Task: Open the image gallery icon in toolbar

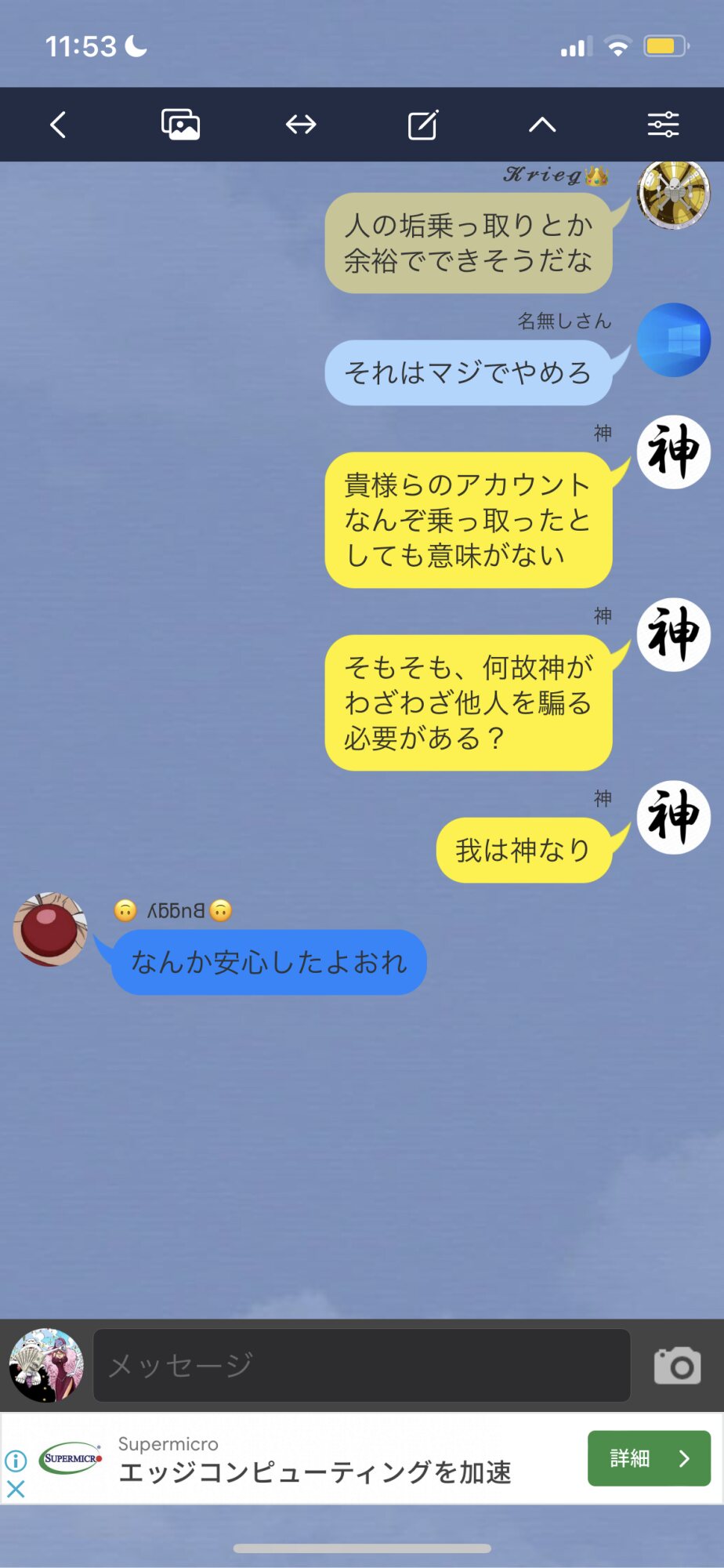Action: (x=180, y=125)
